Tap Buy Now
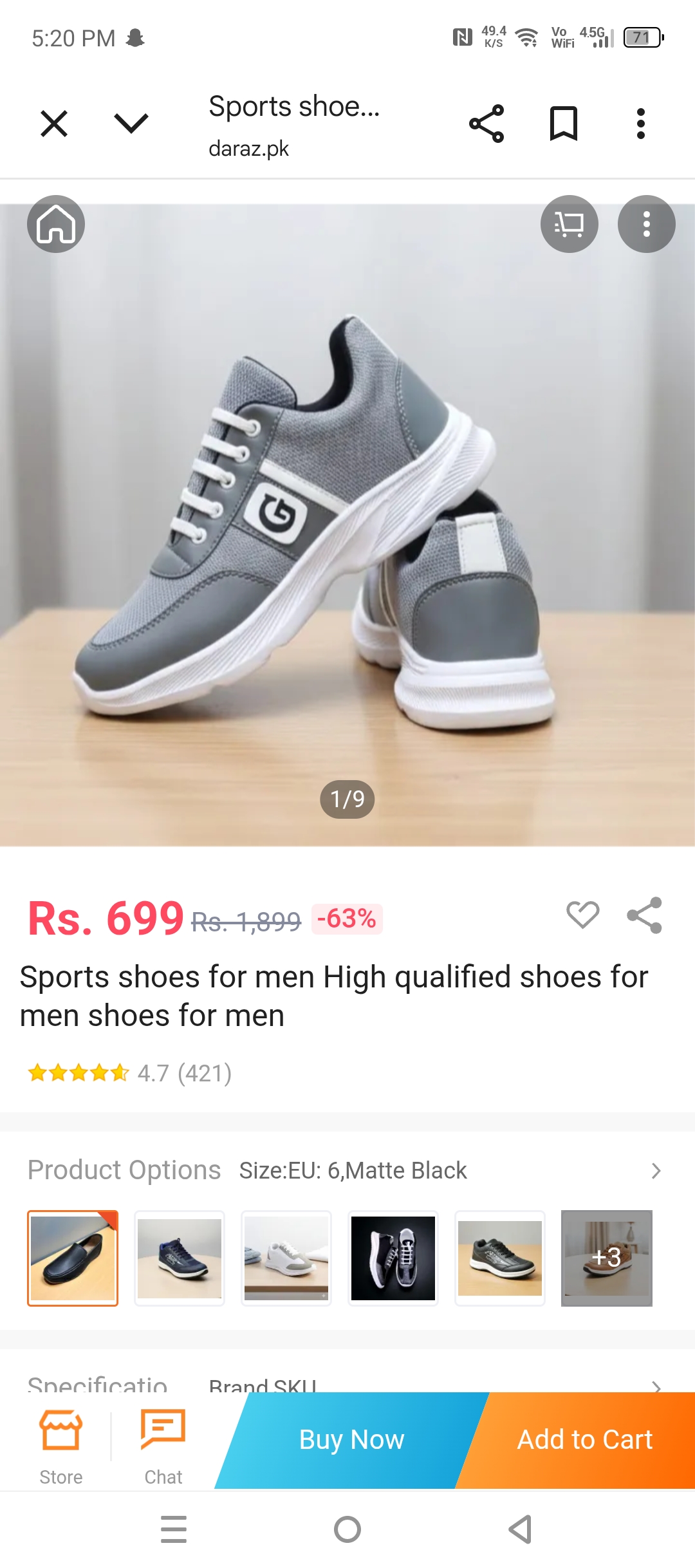The height and width of the screenshot is (1568, 695). click(x=351, y=1440)
